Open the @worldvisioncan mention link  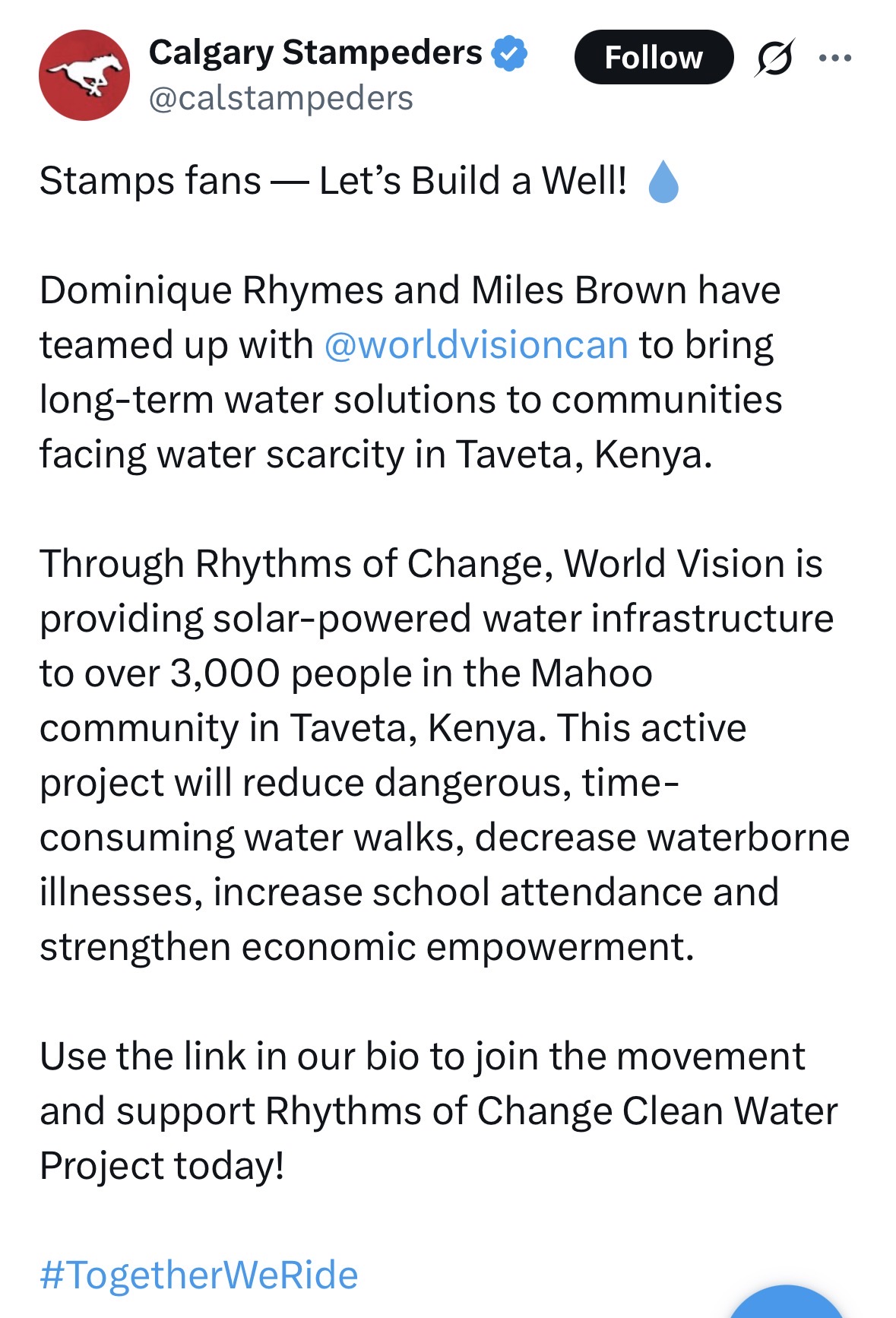point(476,345)
